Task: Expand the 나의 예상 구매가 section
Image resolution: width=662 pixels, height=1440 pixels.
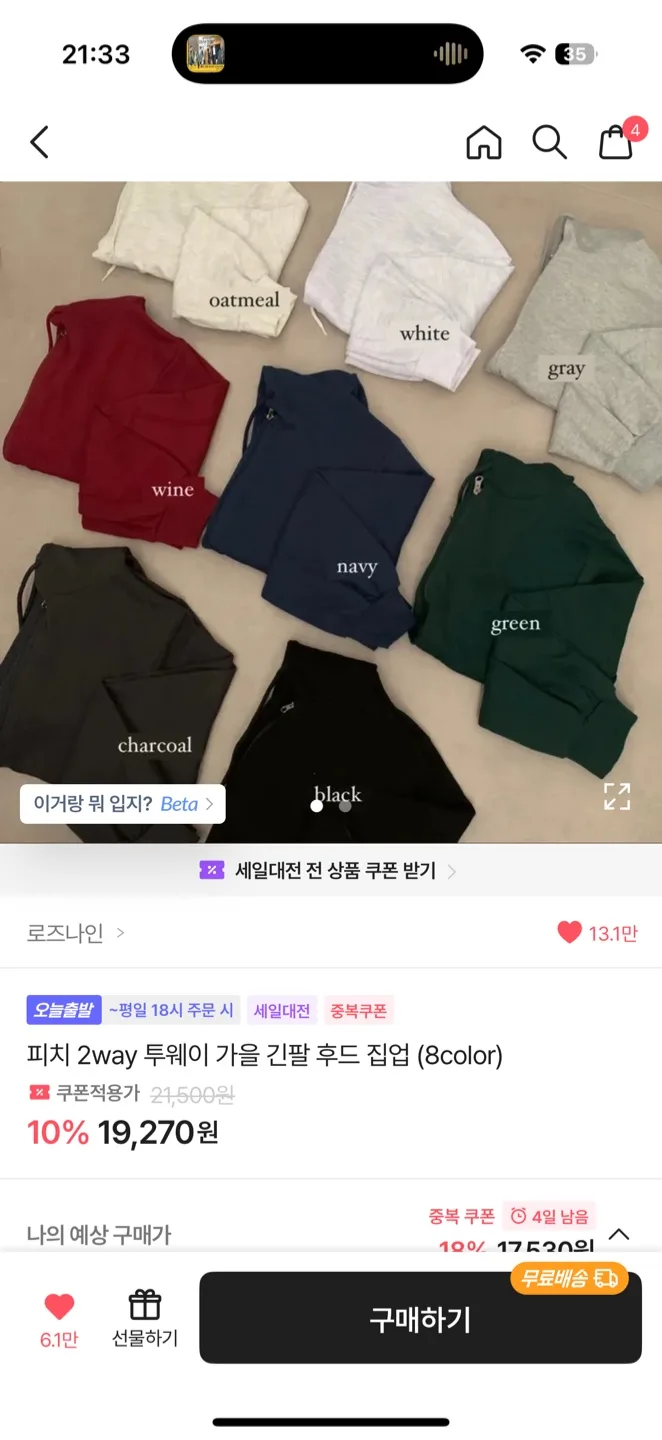Action: 619,1234
